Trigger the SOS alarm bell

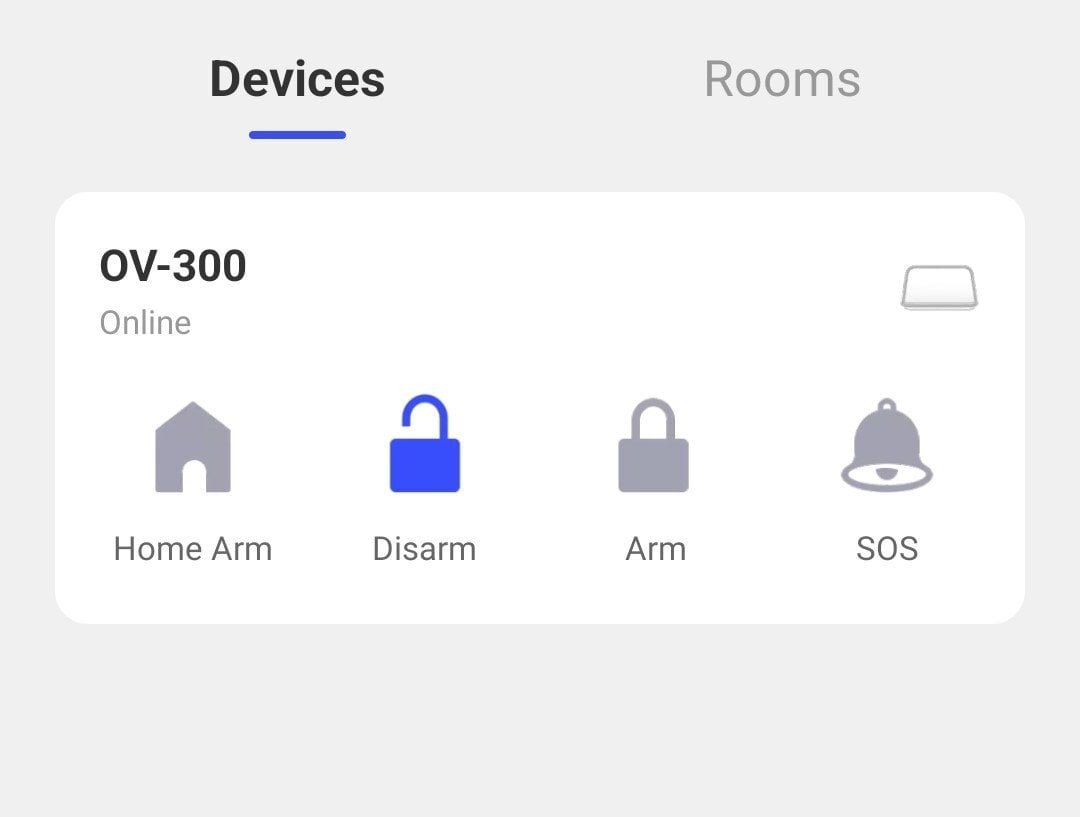886,446
